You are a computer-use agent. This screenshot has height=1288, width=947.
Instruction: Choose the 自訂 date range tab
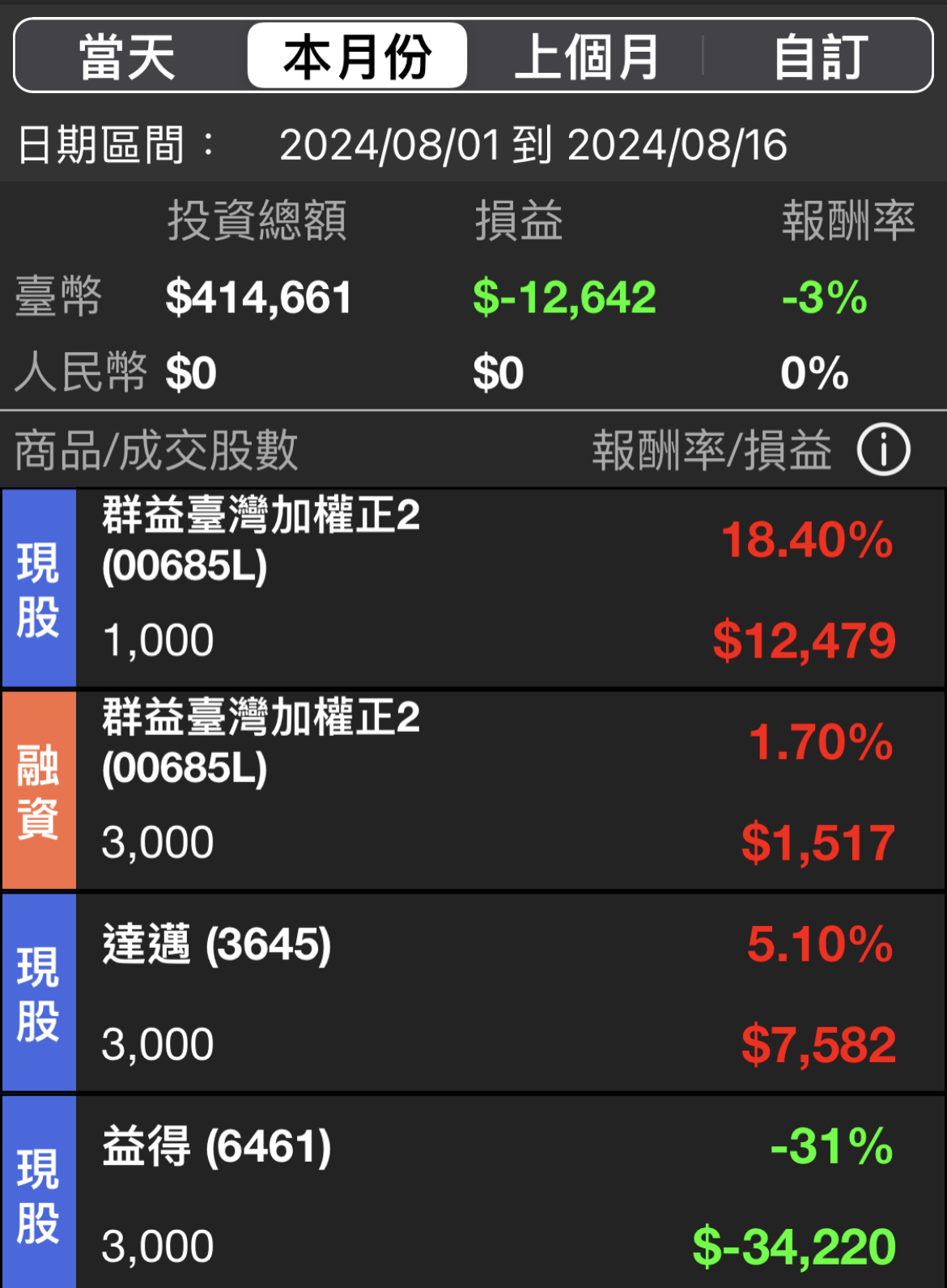[x=819, y=57]
